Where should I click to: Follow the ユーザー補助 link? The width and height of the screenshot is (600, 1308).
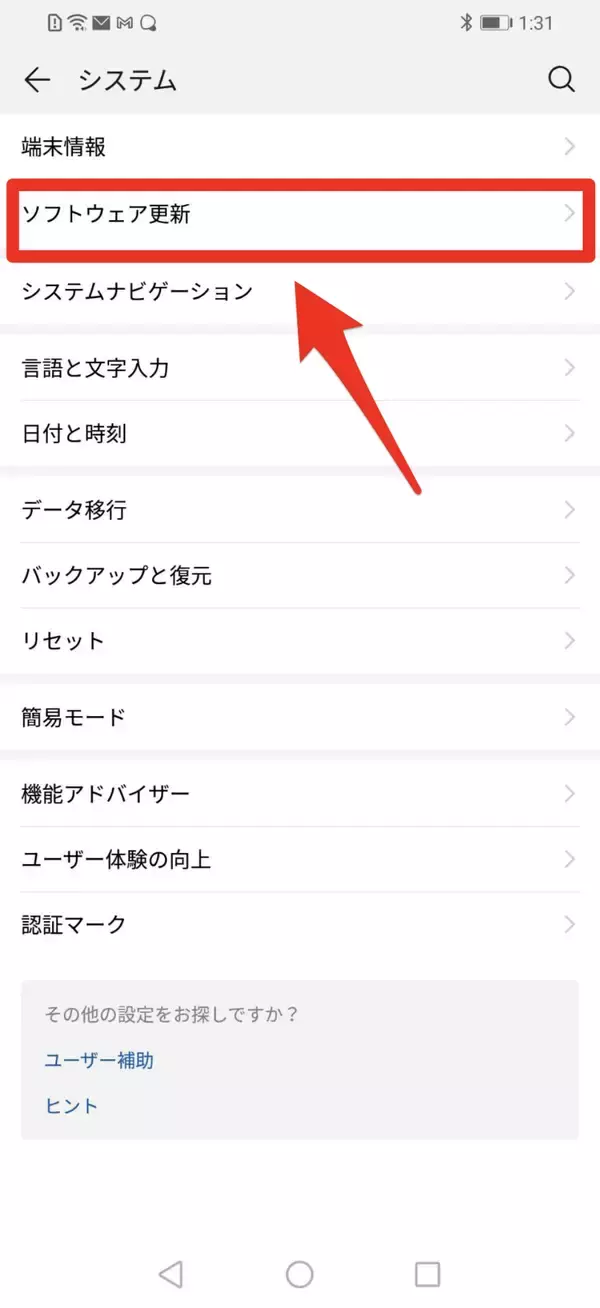[99, 1061]
